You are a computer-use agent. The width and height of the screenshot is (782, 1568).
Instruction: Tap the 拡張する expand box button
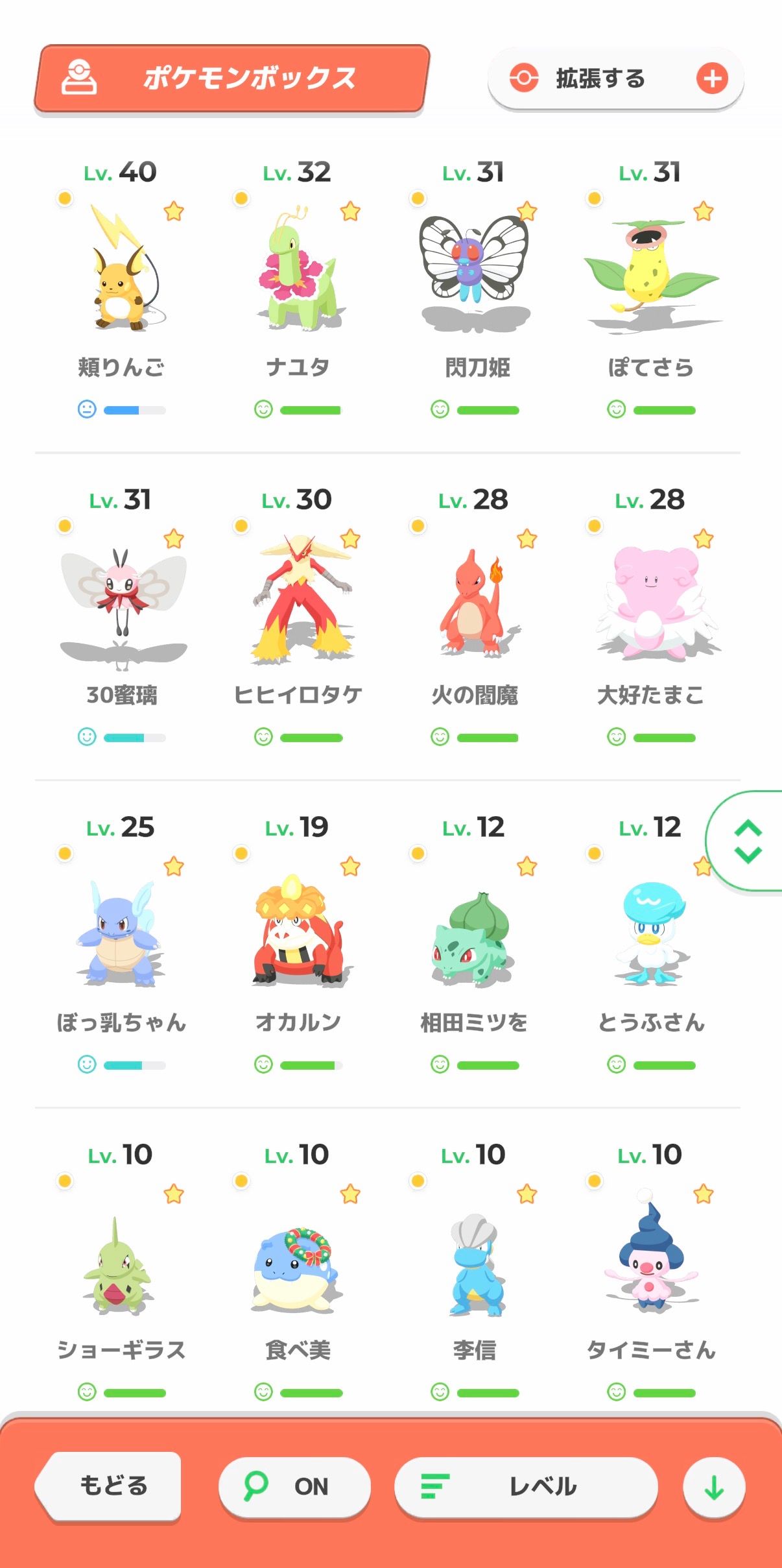pos(615,79)
